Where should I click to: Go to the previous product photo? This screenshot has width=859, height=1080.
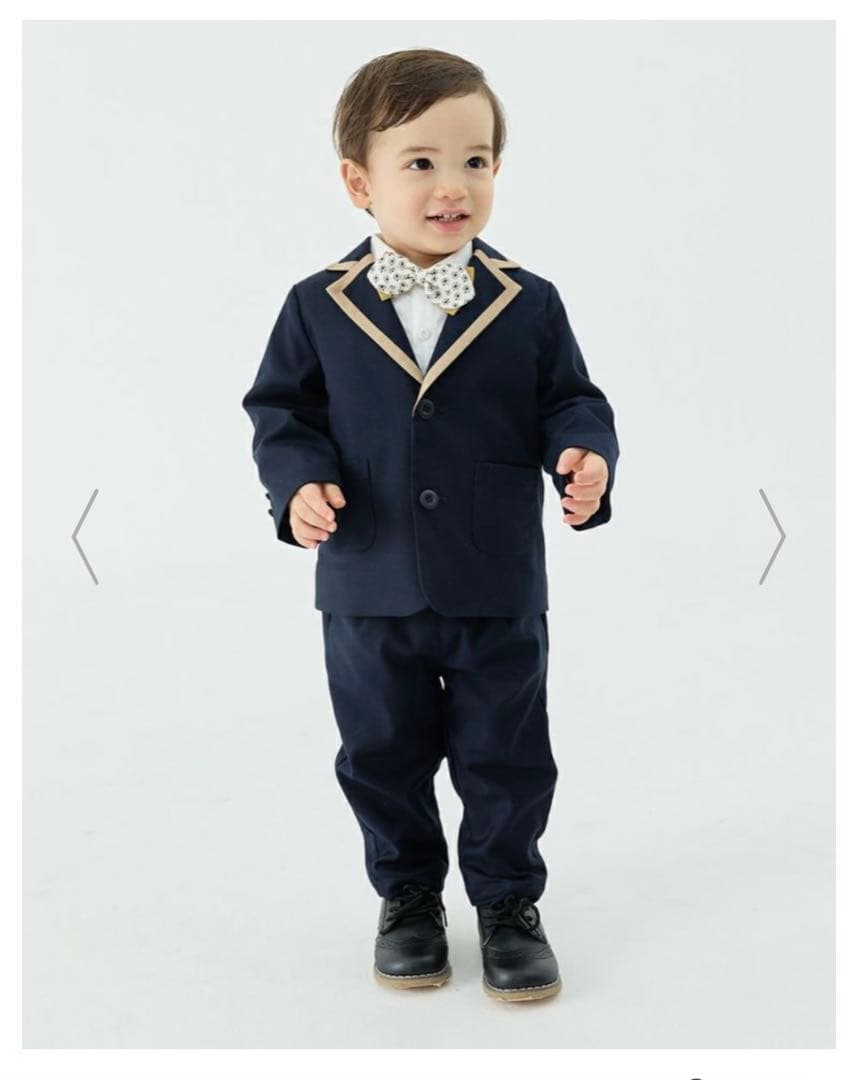tap(85, 536)
